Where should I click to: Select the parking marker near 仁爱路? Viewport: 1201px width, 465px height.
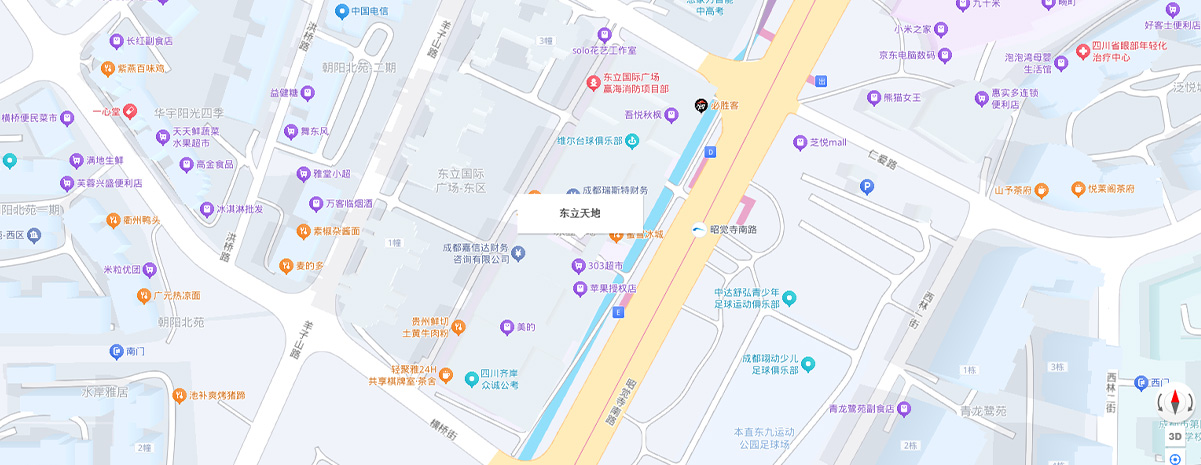[x=867, y=185]
